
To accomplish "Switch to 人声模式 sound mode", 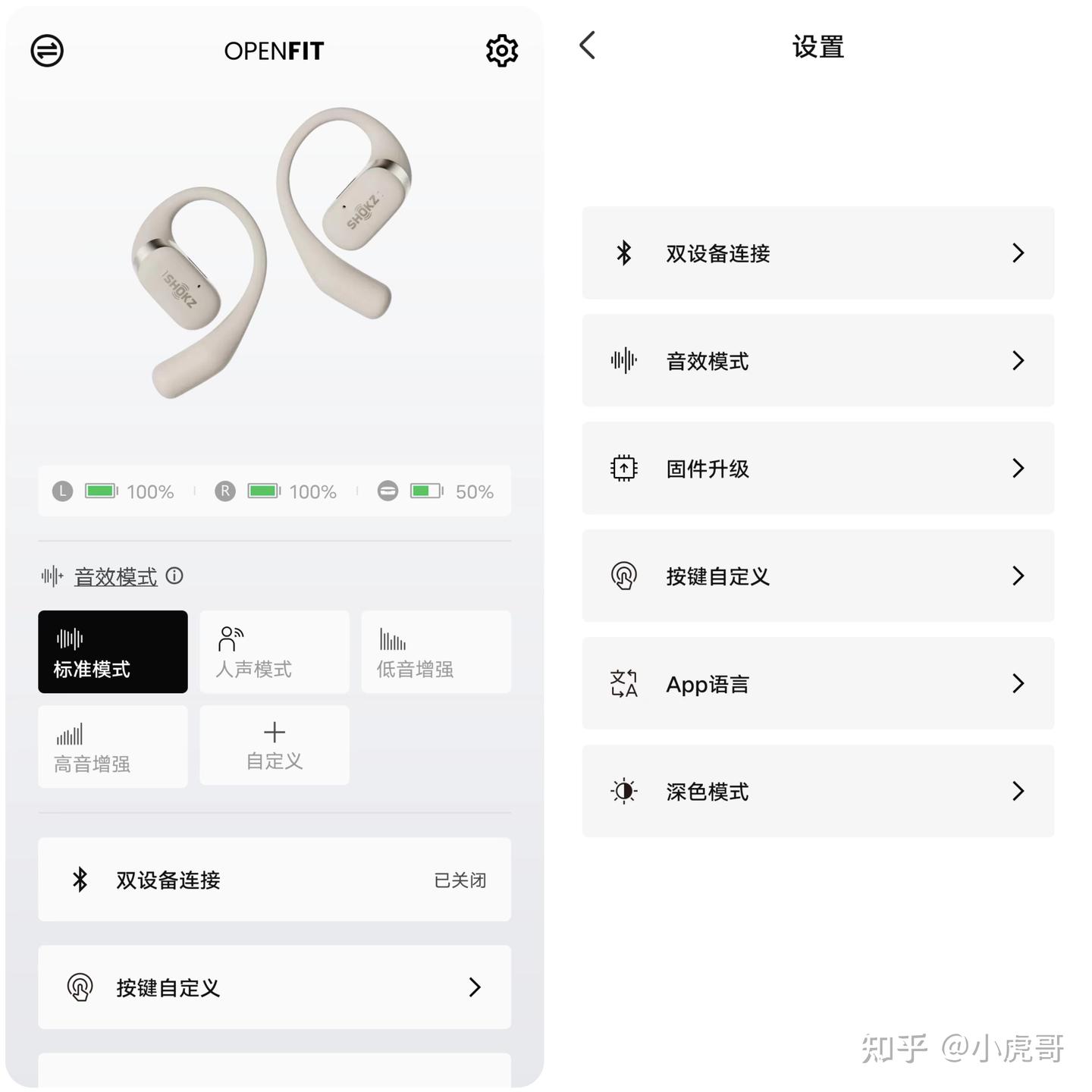I will 274,651.
